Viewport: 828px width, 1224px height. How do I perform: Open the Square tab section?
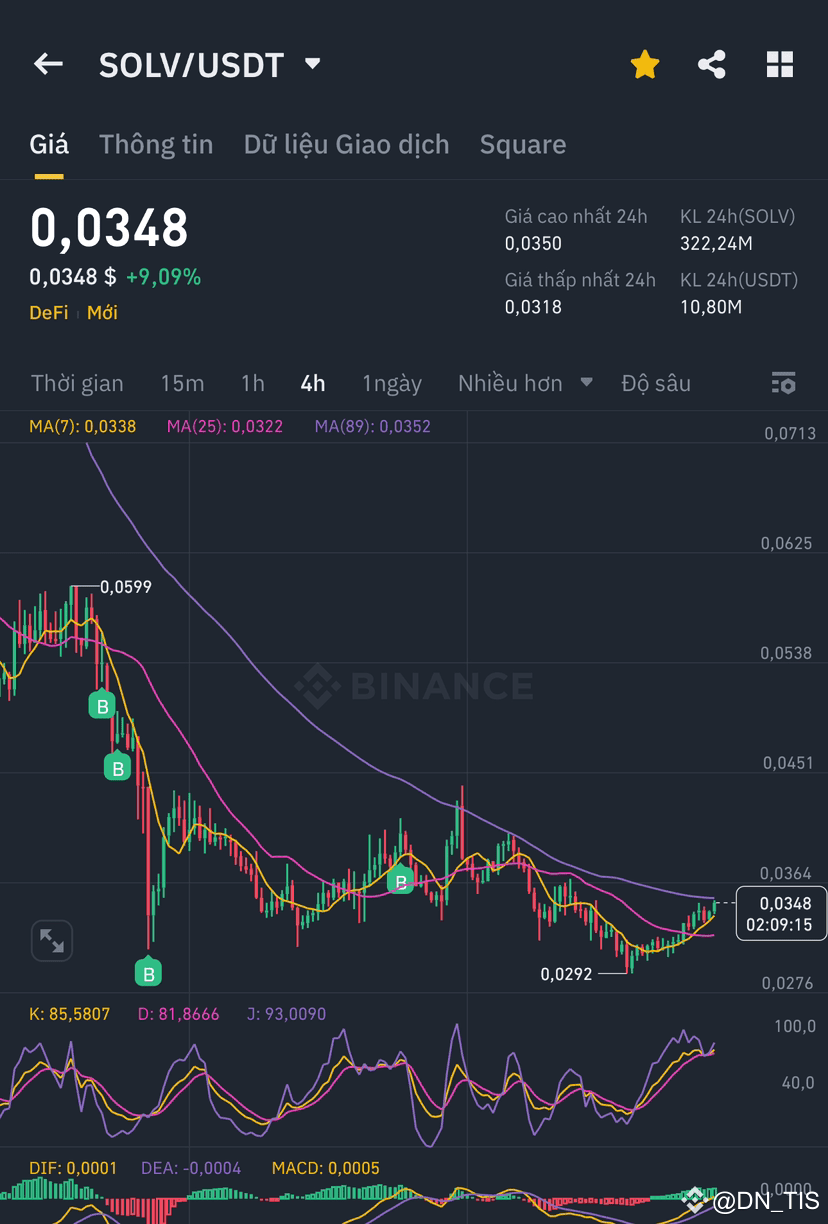pos(523,144)
